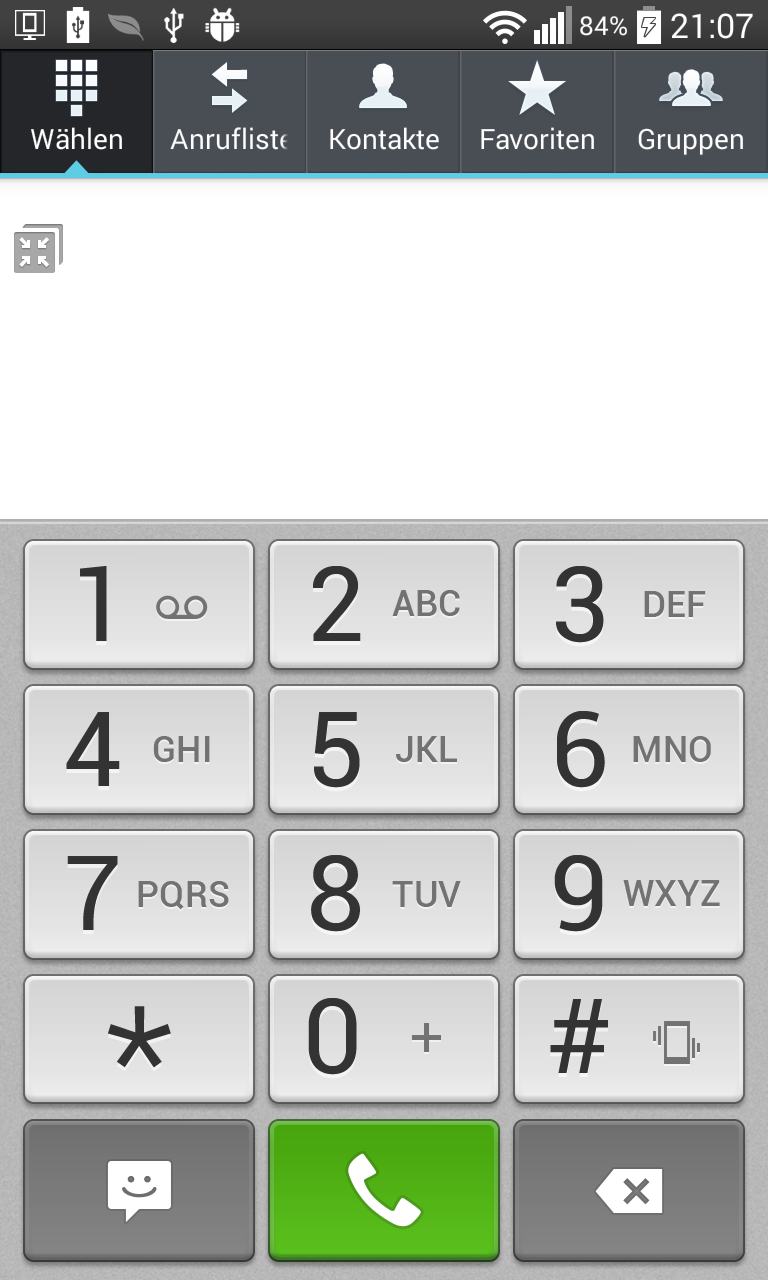Tap the Wählen dialer tab
Image resolution: width=768 pixels, height=1280 pixels.
pos(77,112)
